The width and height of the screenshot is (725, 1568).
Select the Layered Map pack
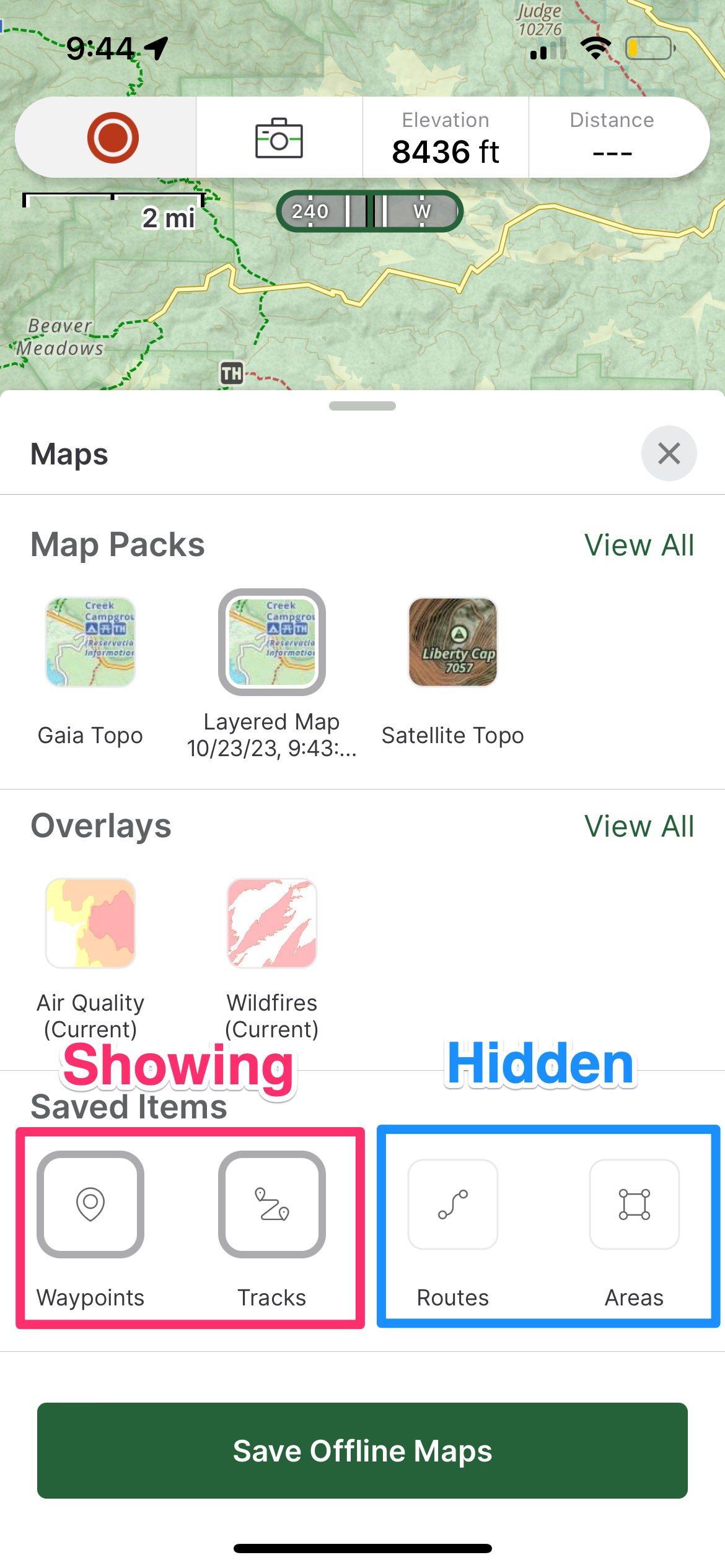pyautogui.click(x=272, y=642)
